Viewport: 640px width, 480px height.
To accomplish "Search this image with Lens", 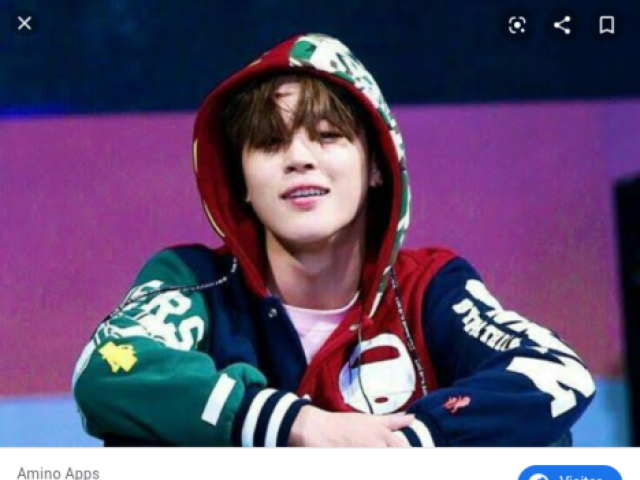I will pos(517,25).
